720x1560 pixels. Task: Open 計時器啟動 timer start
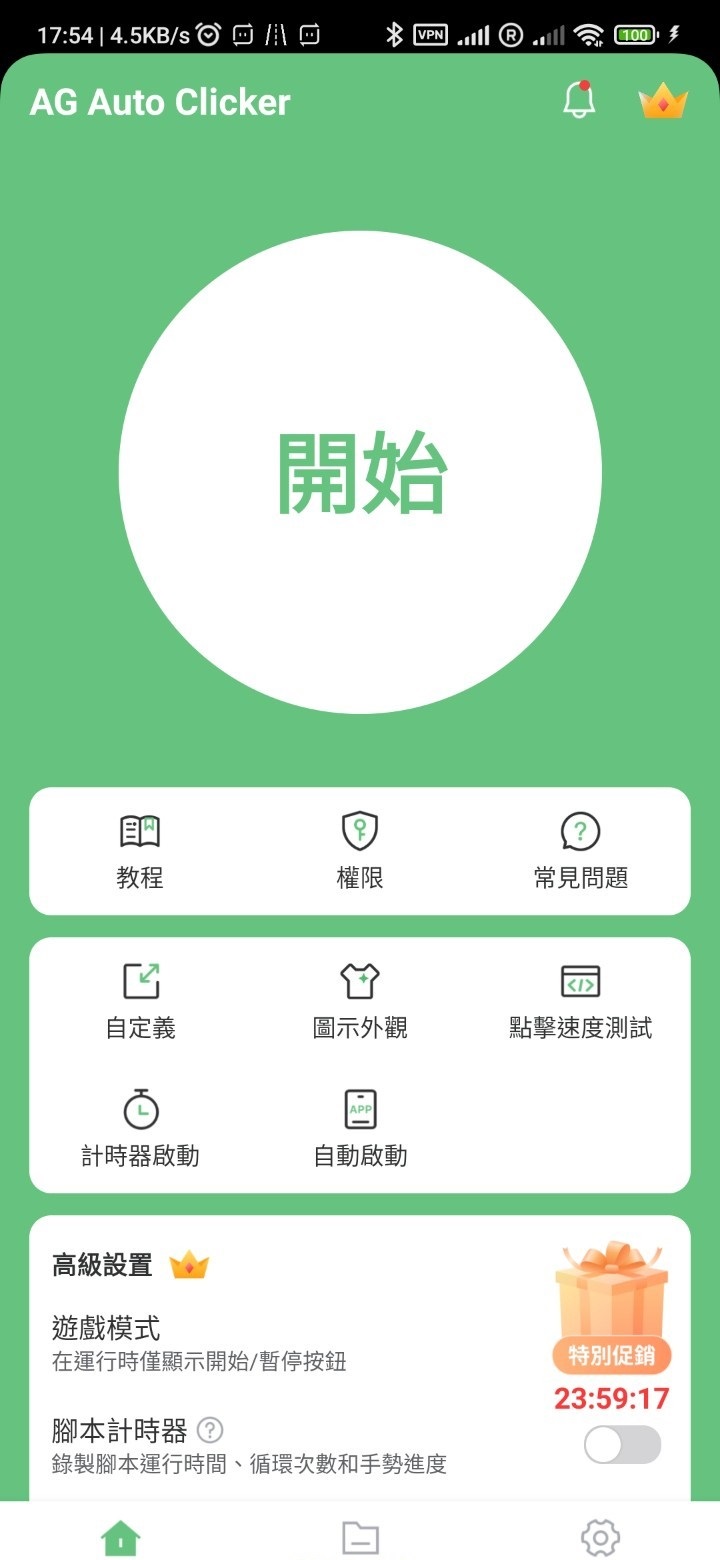[140, 1128]
